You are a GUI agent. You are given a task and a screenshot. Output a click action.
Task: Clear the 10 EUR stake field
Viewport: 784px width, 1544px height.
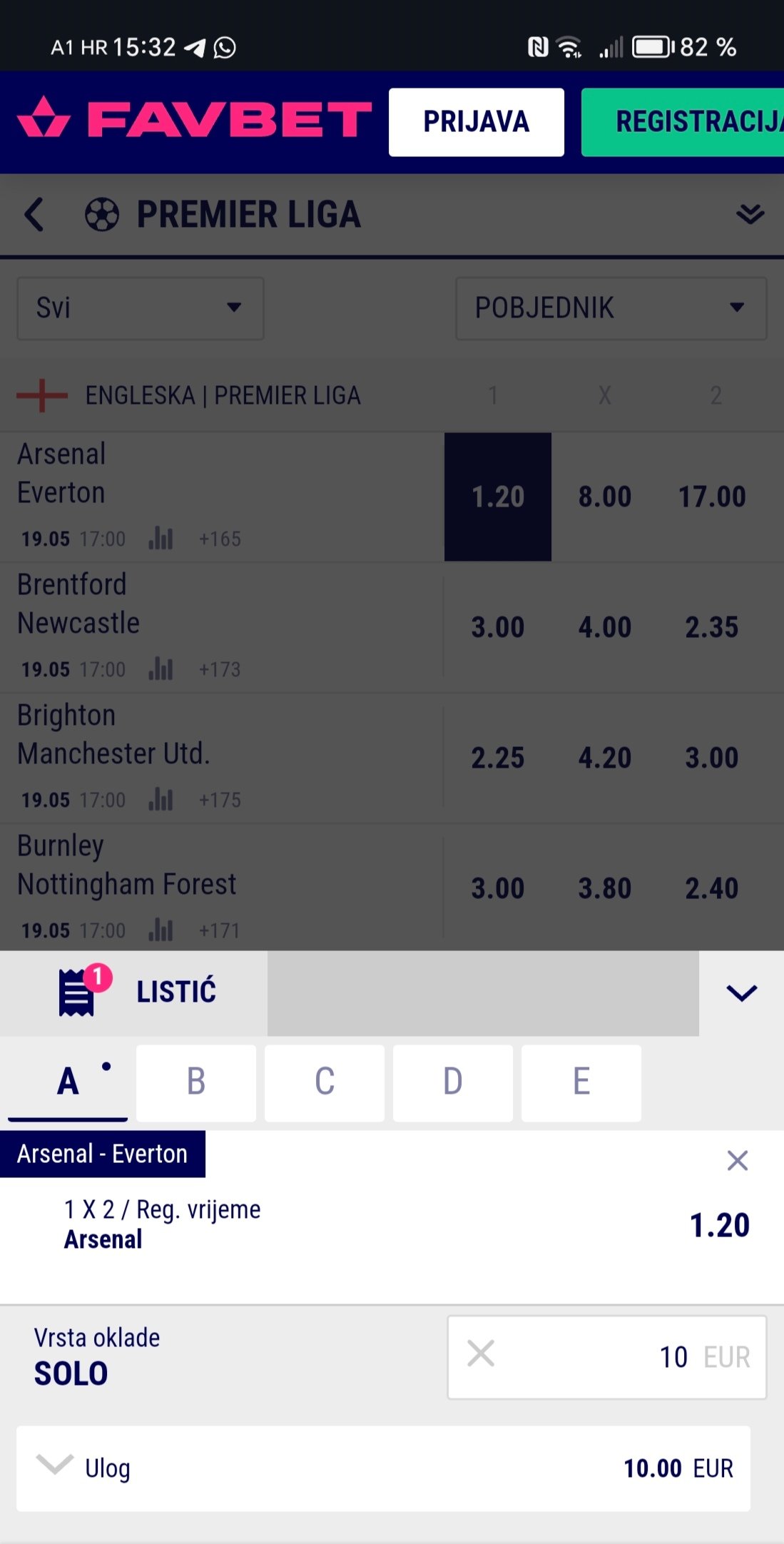click(481, 1353)
